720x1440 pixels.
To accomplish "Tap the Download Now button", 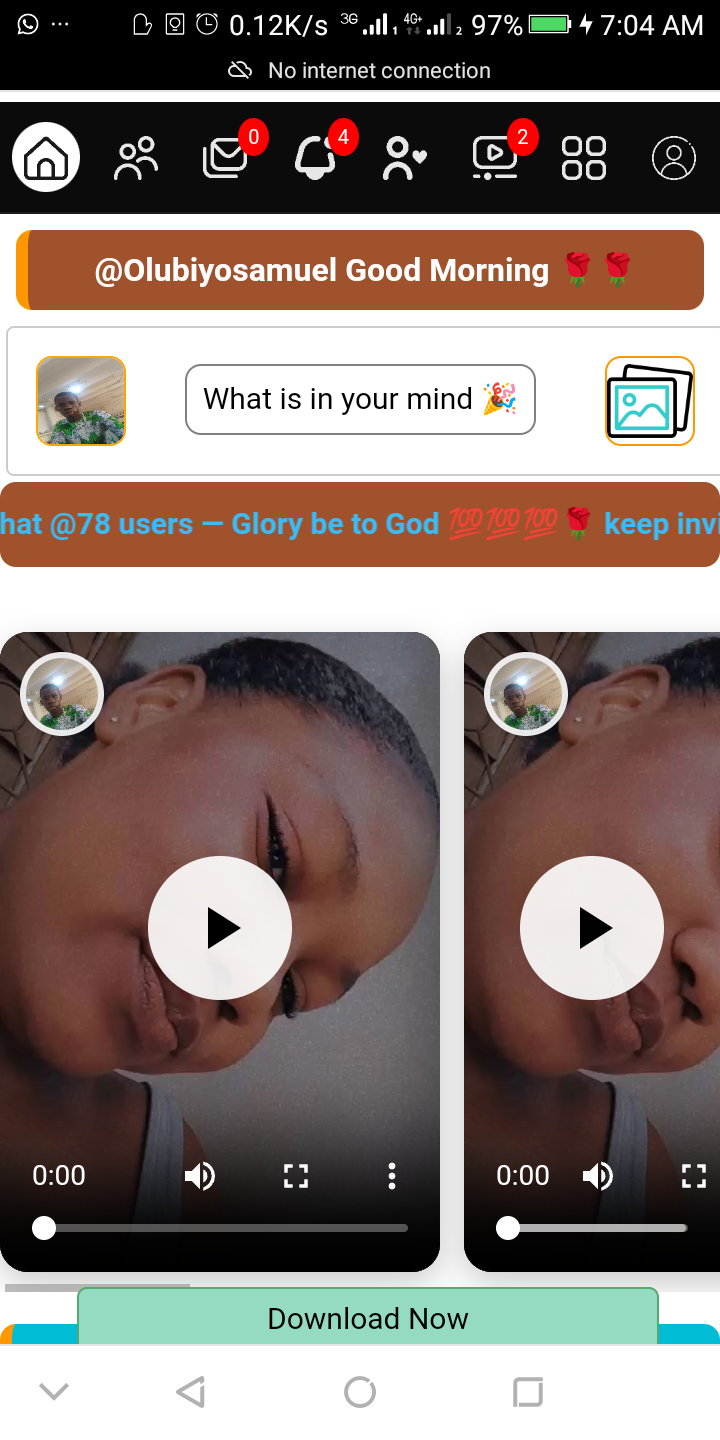I will click(368, 1318).
